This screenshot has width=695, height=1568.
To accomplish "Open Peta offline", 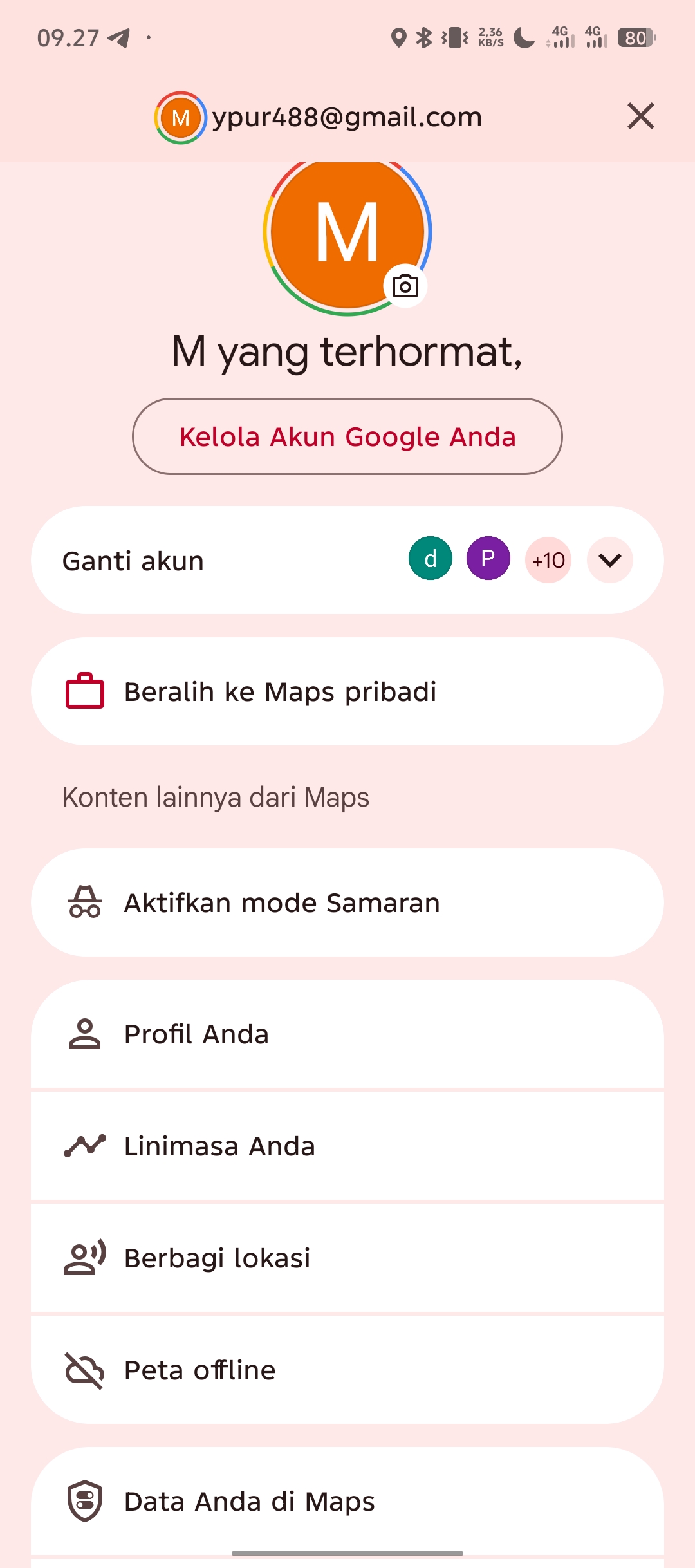I will tap(347, 1370).
